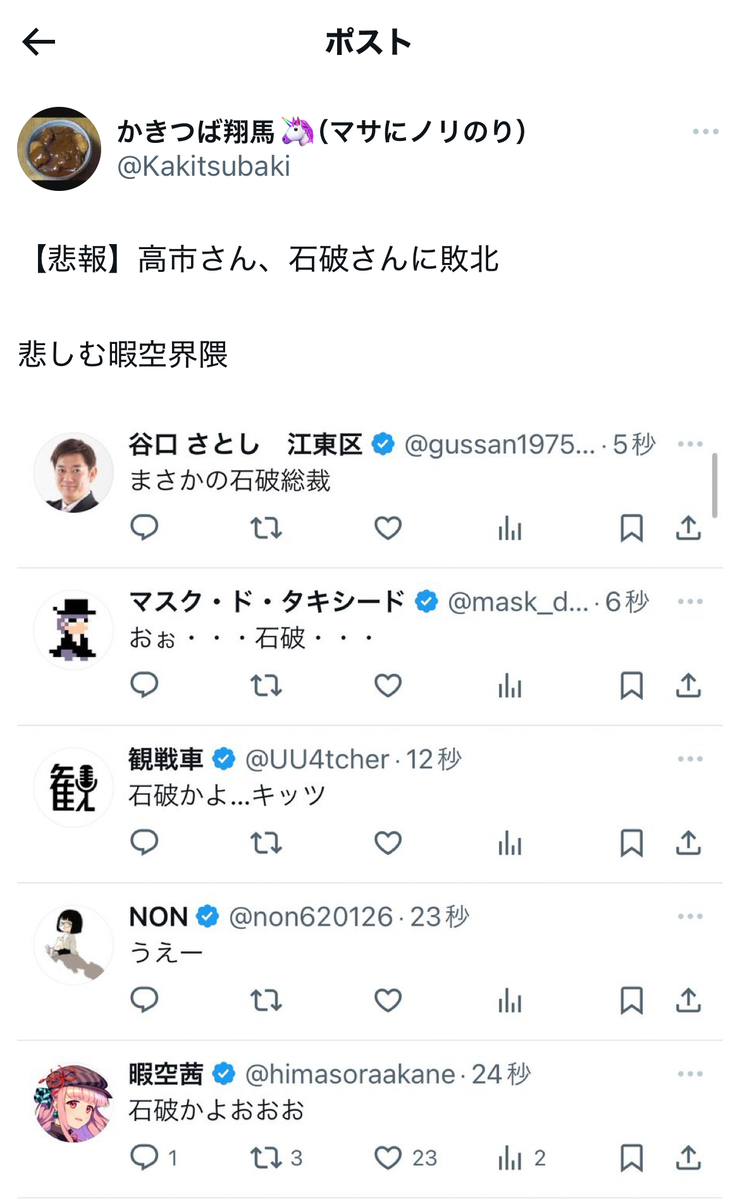Like 暇空茜's reply
The height and width of the screenshot is (1200, 740).
coord(387,1158)
